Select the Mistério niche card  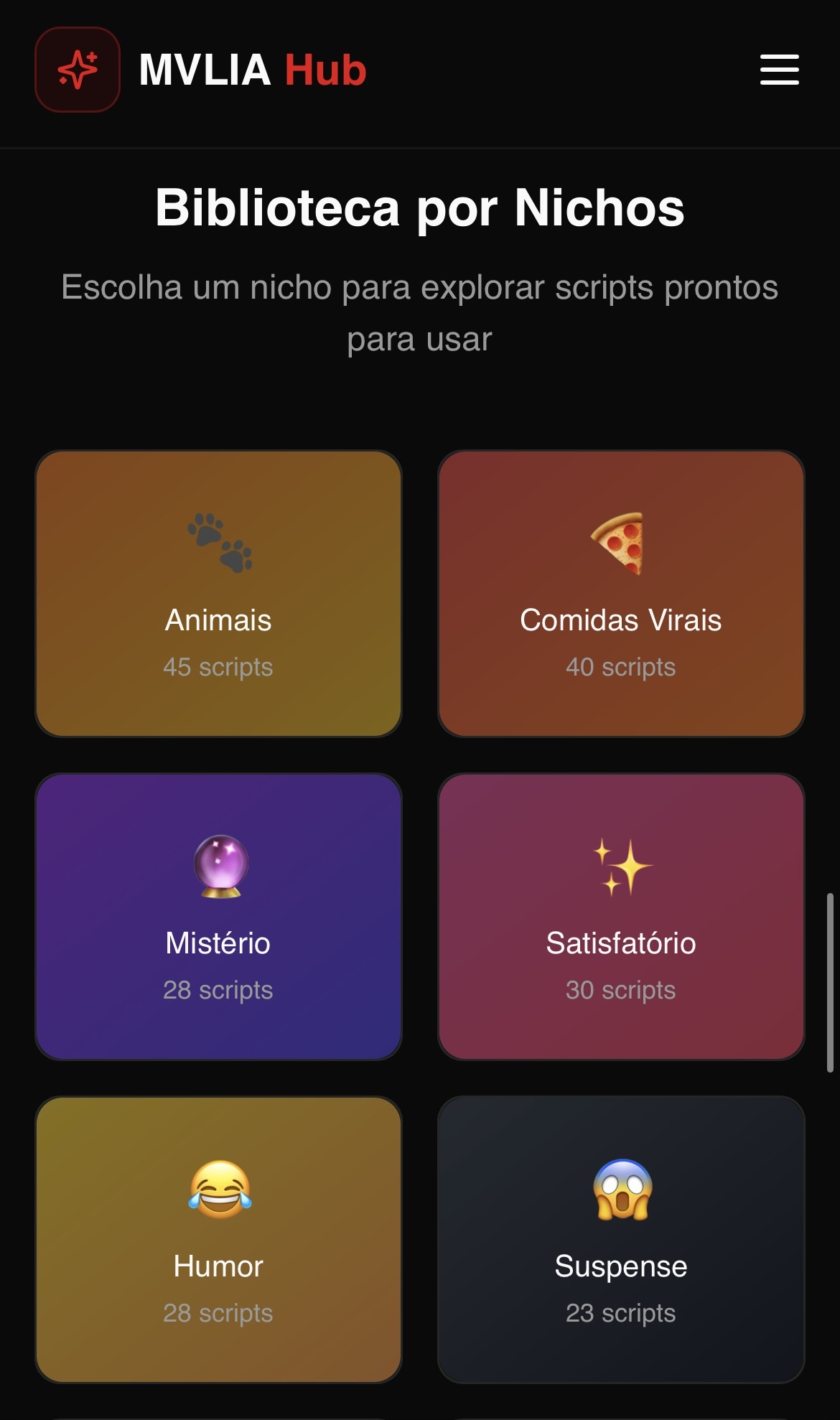click(218, 917)
